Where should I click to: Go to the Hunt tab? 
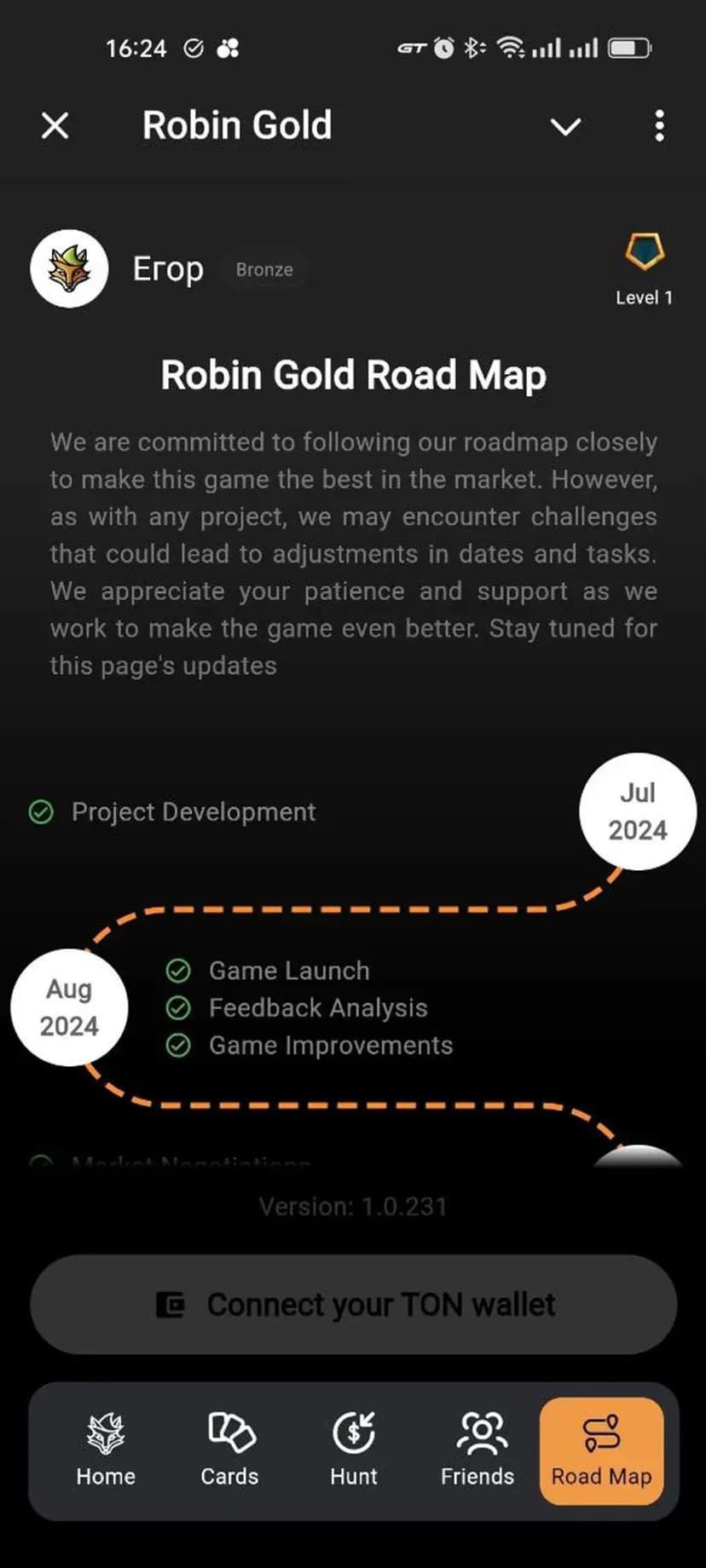[353, 1450]
